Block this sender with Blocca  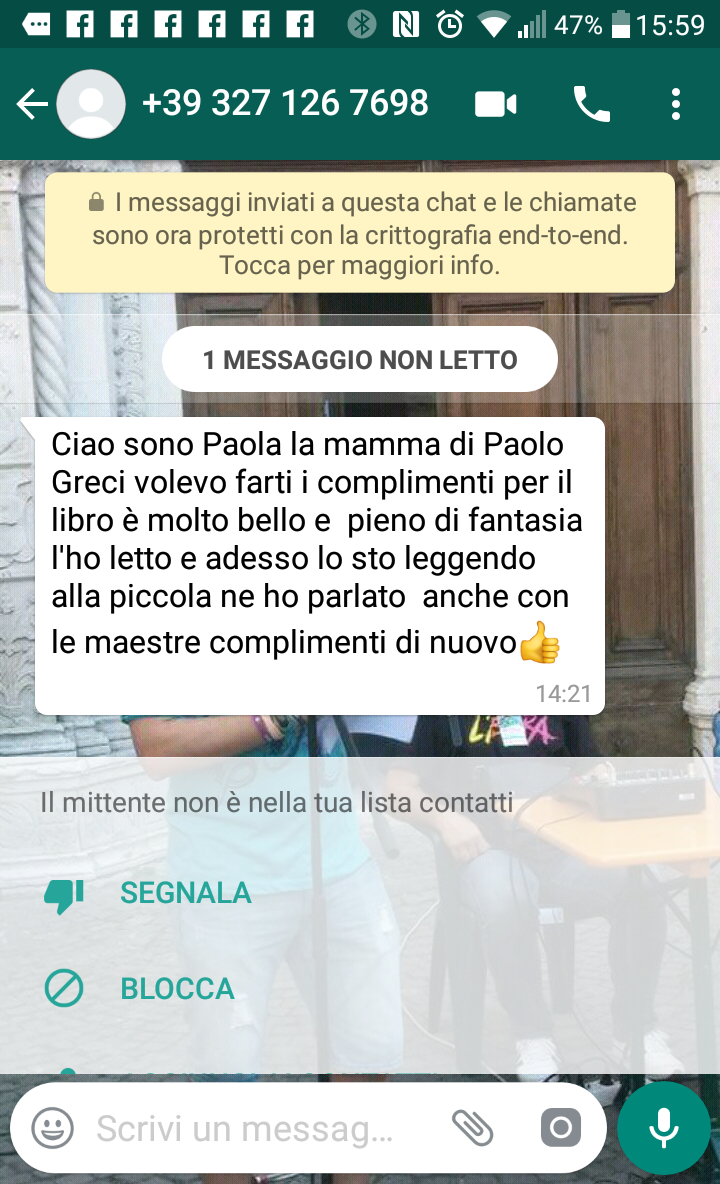pyautogui.click(x=177, y=989)
